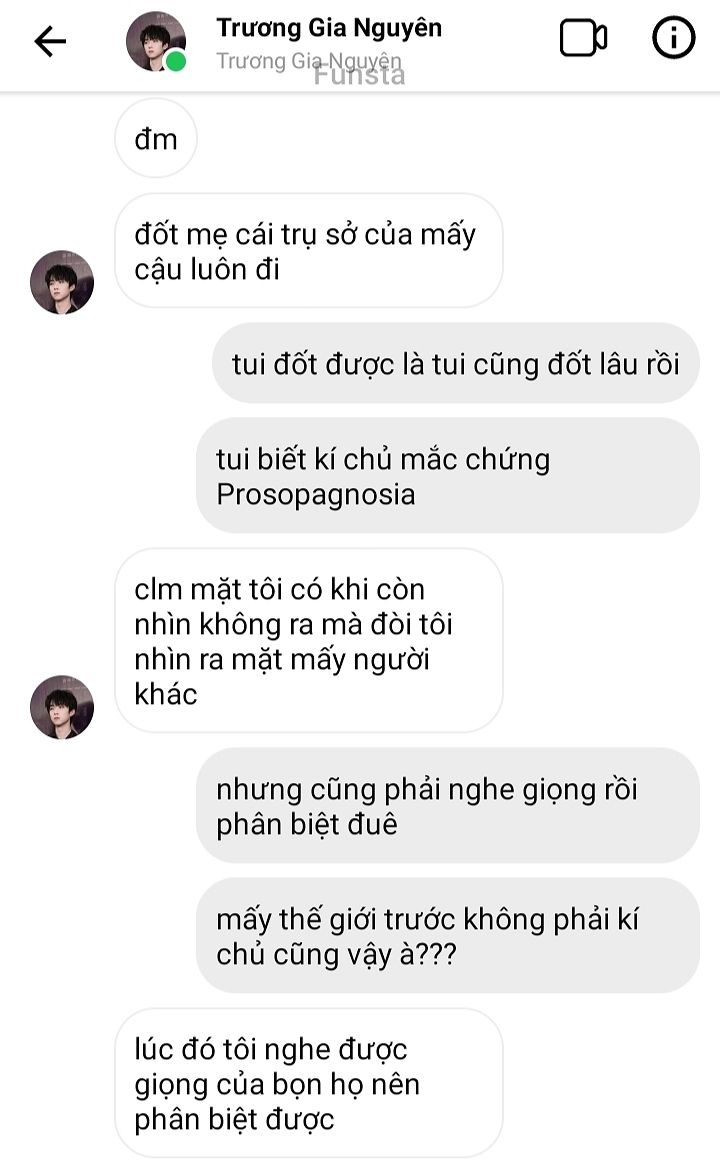Tap the avatar beside the "đốt mẹ cái trụ sở" message

62,282
